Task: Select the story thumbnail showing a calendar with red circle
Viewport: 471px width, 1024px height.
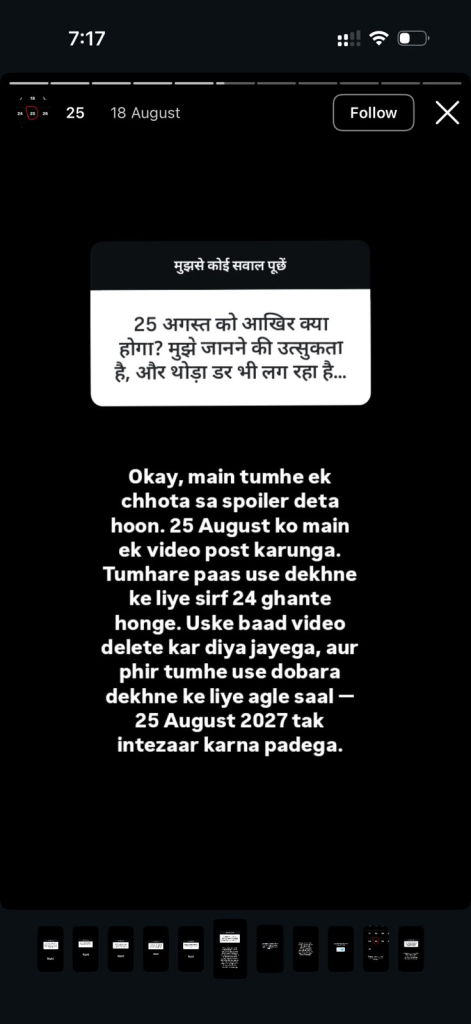Action: [376, 948]
